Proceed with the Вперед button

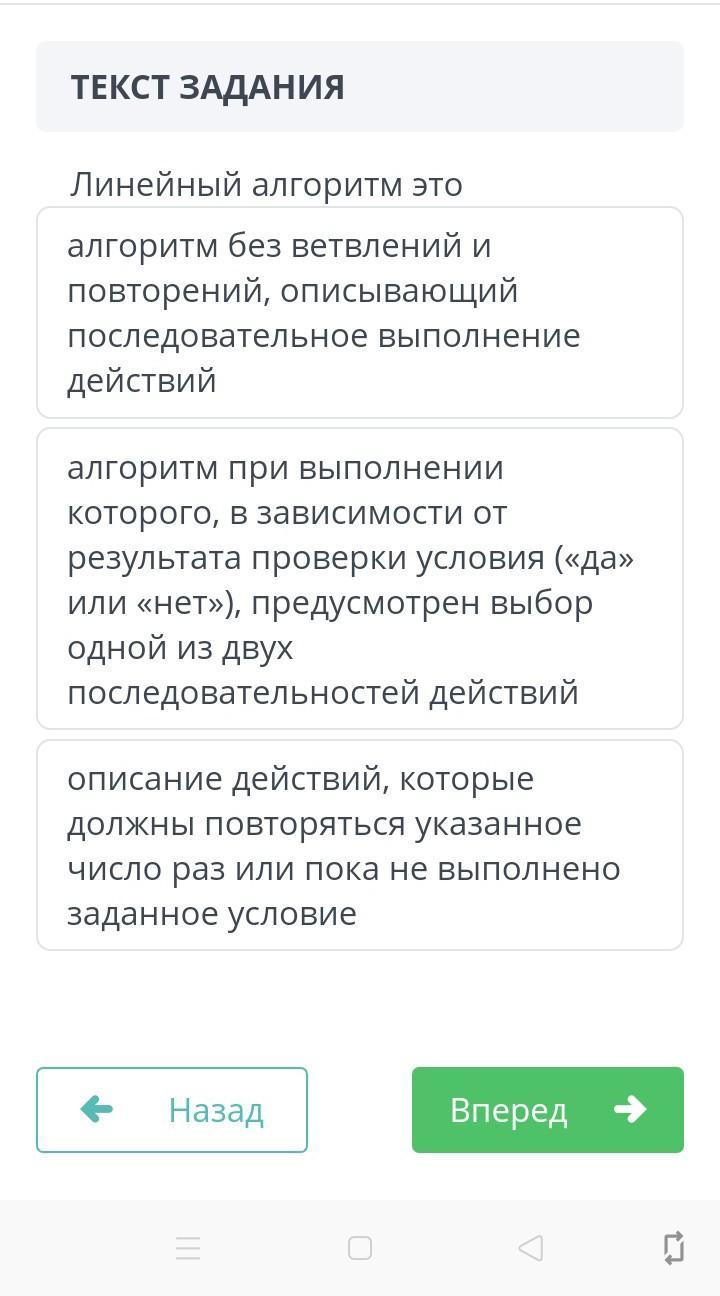548,1110
